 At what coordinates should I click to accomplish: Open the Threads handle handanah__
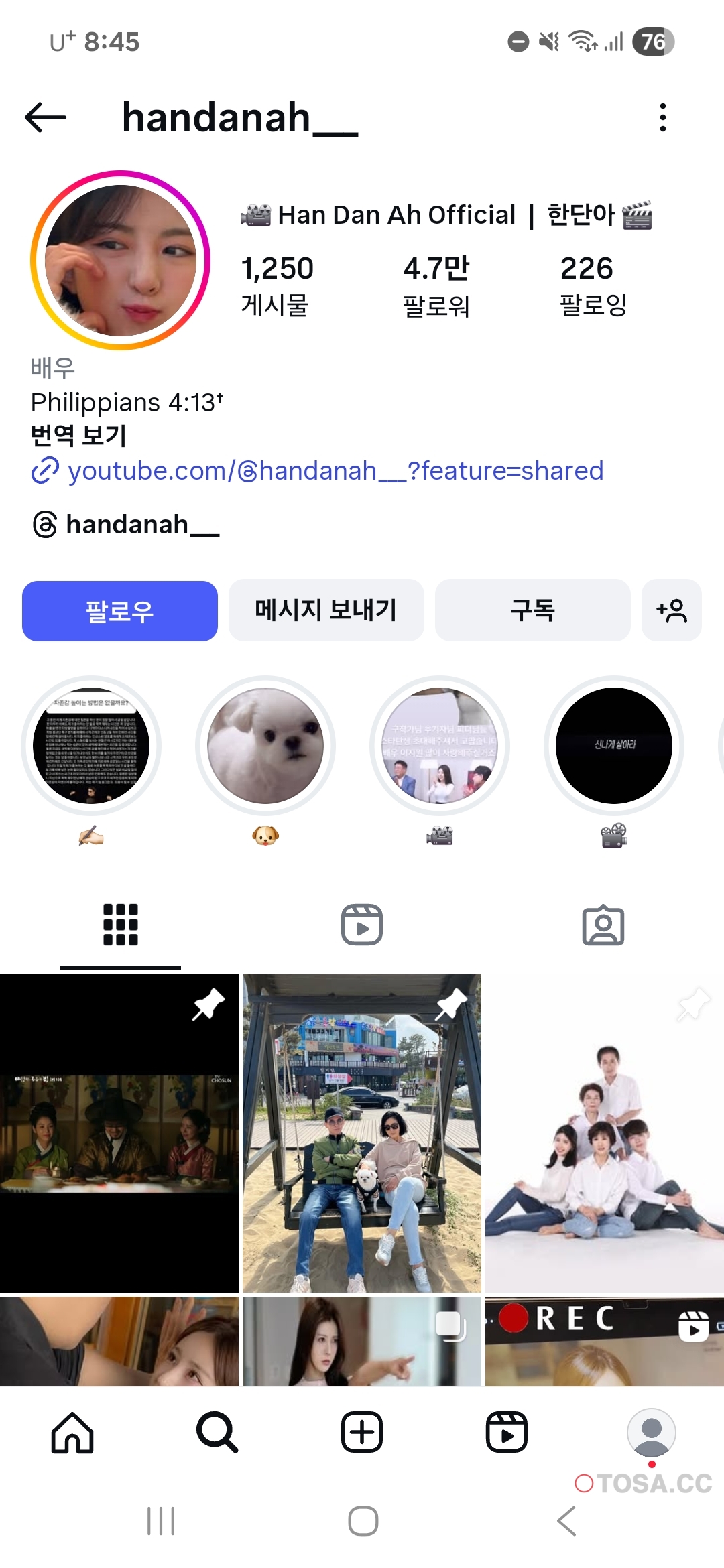point(142,525)
